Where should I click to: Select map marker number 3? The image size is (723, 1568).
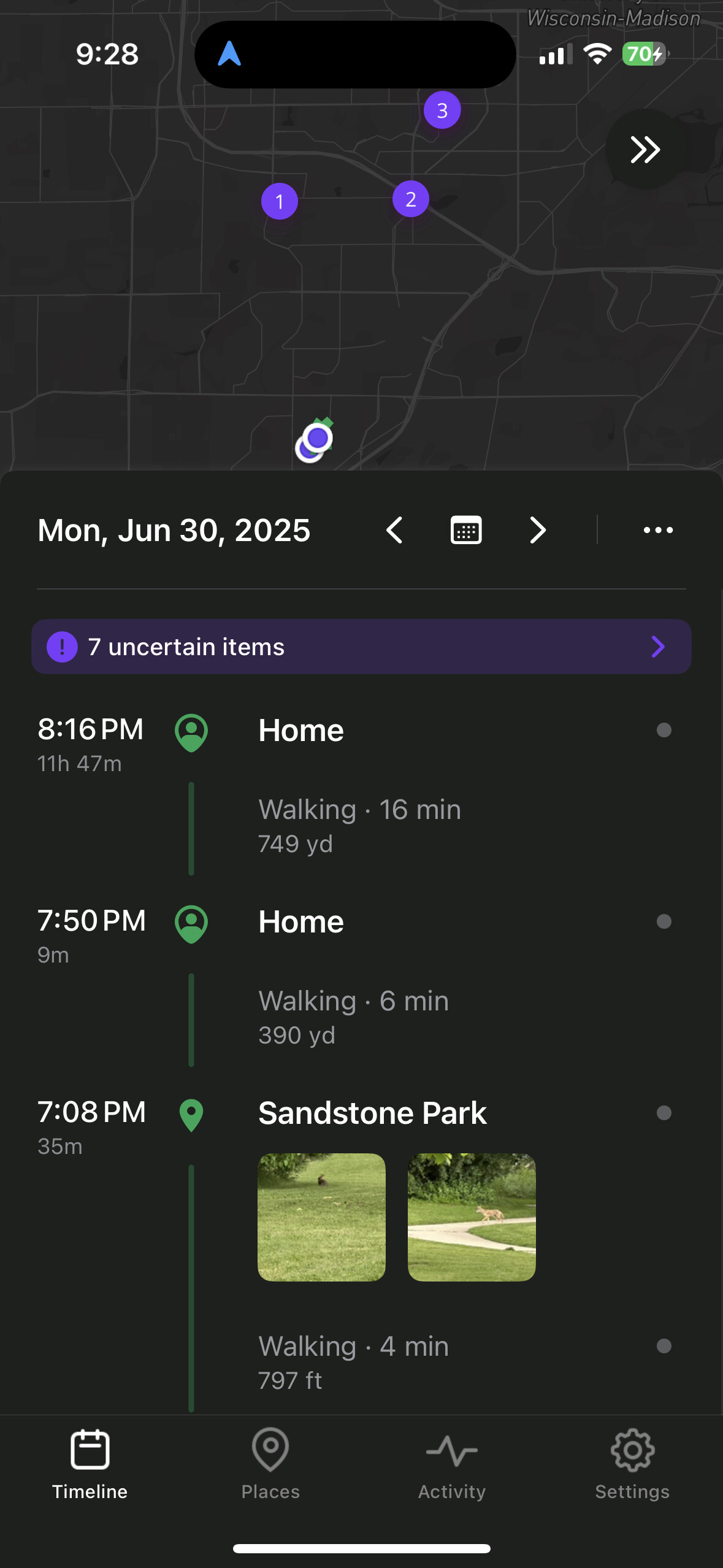click(442, 110)
